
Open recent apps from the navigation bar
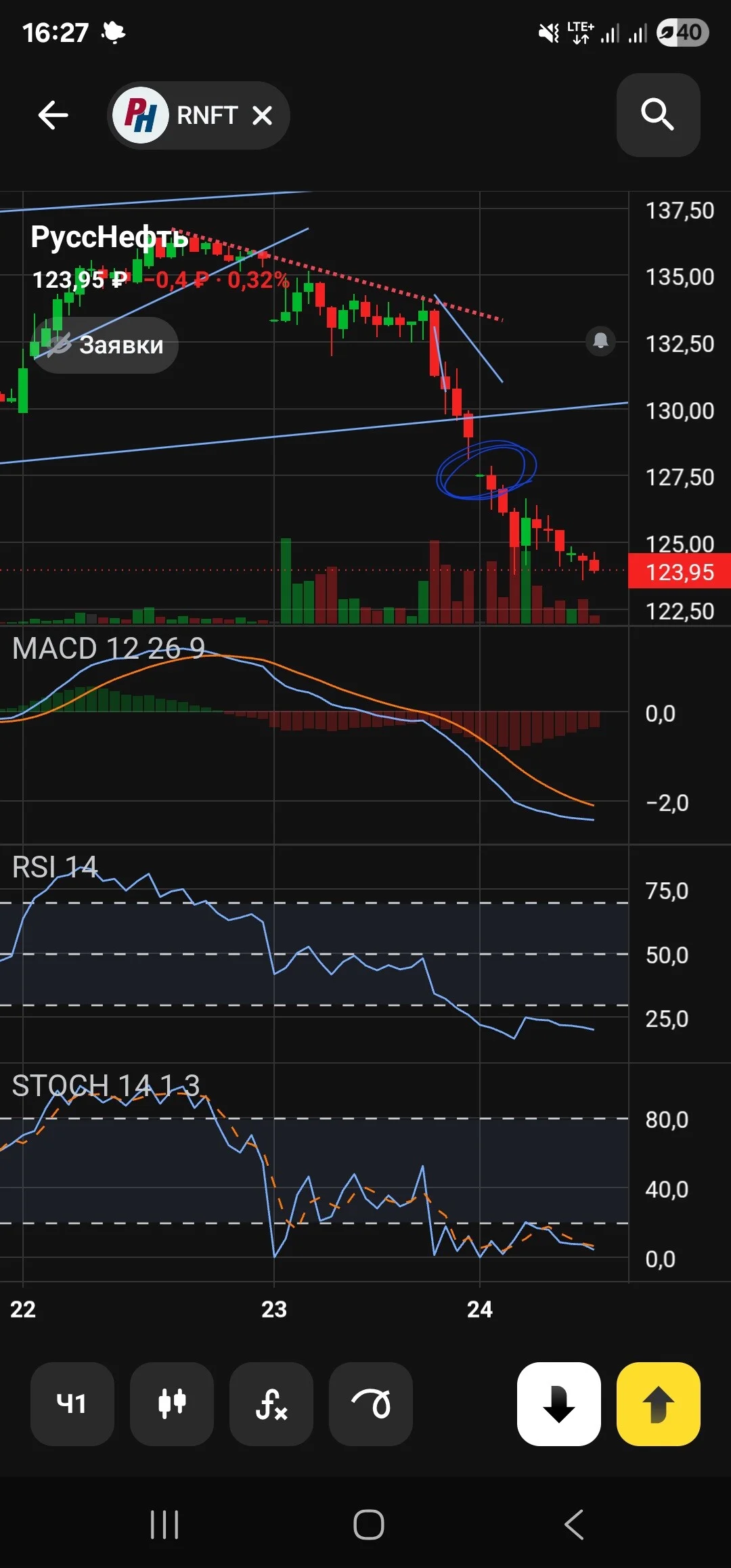(164, 1525)
